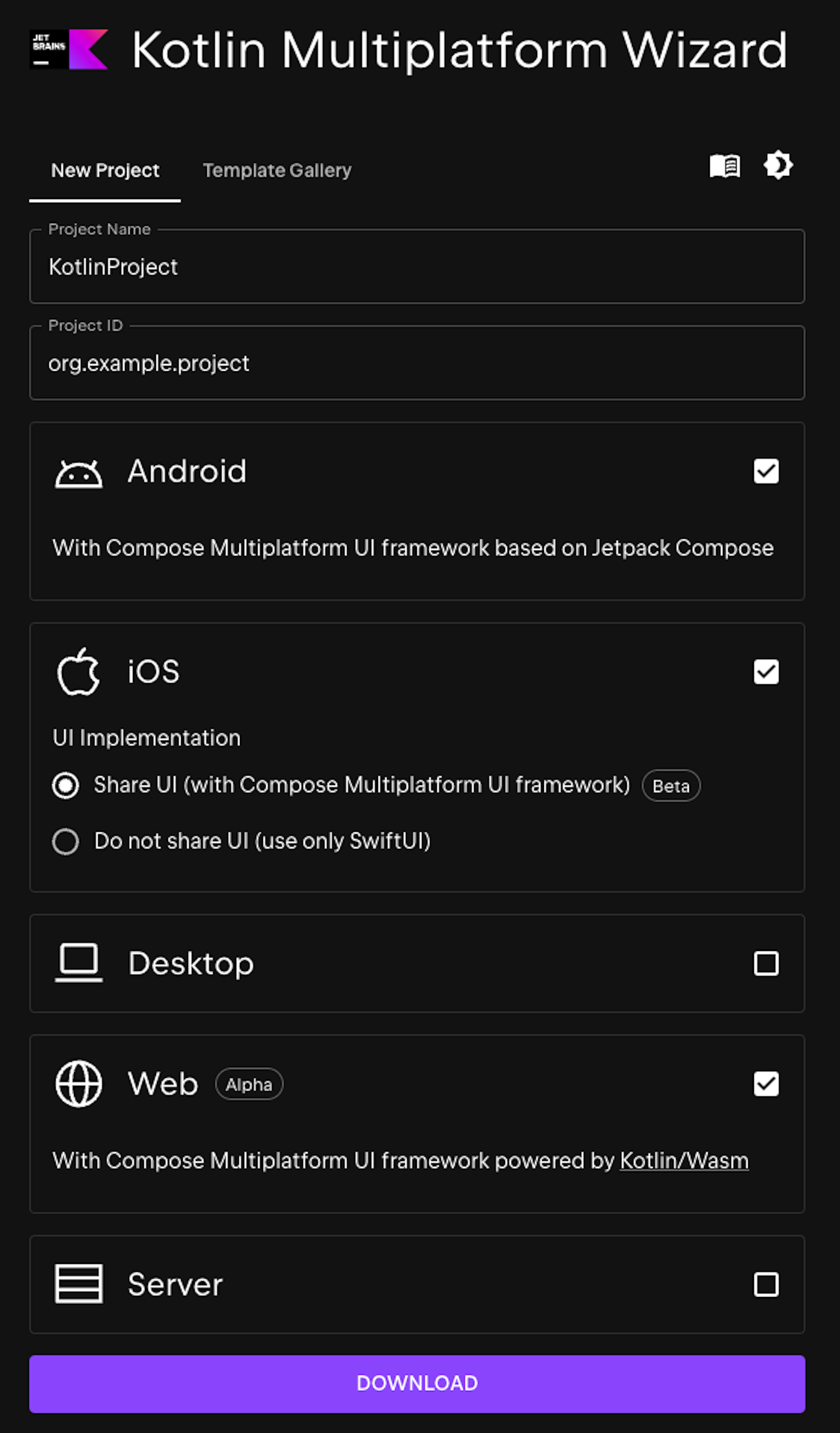This screenshot has width=840, height=1433.
Task: Uncheck the Android platform checkbox
Action: click(x=765, y=471)
